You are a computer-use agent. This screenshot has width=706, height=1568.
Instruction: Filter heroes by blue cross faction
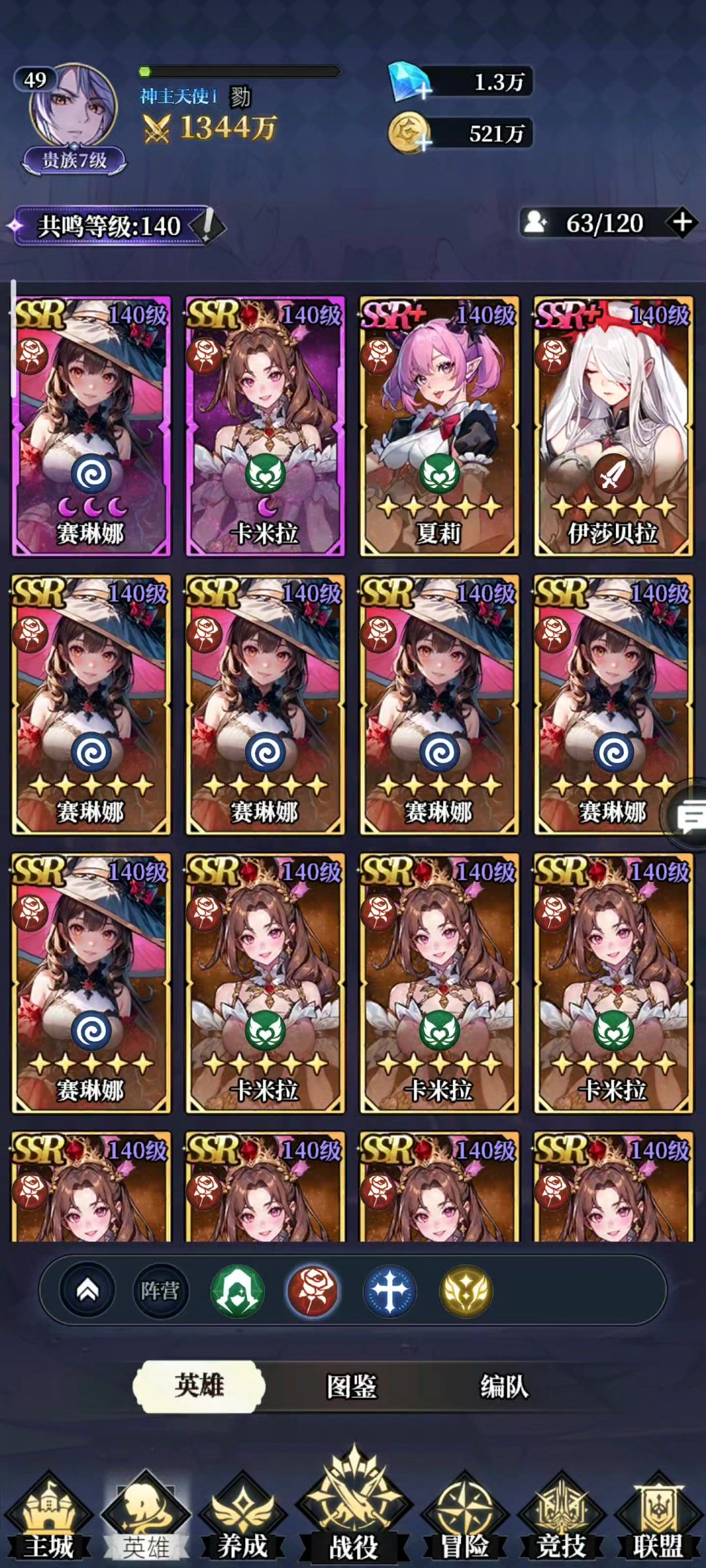point(390,1290)
